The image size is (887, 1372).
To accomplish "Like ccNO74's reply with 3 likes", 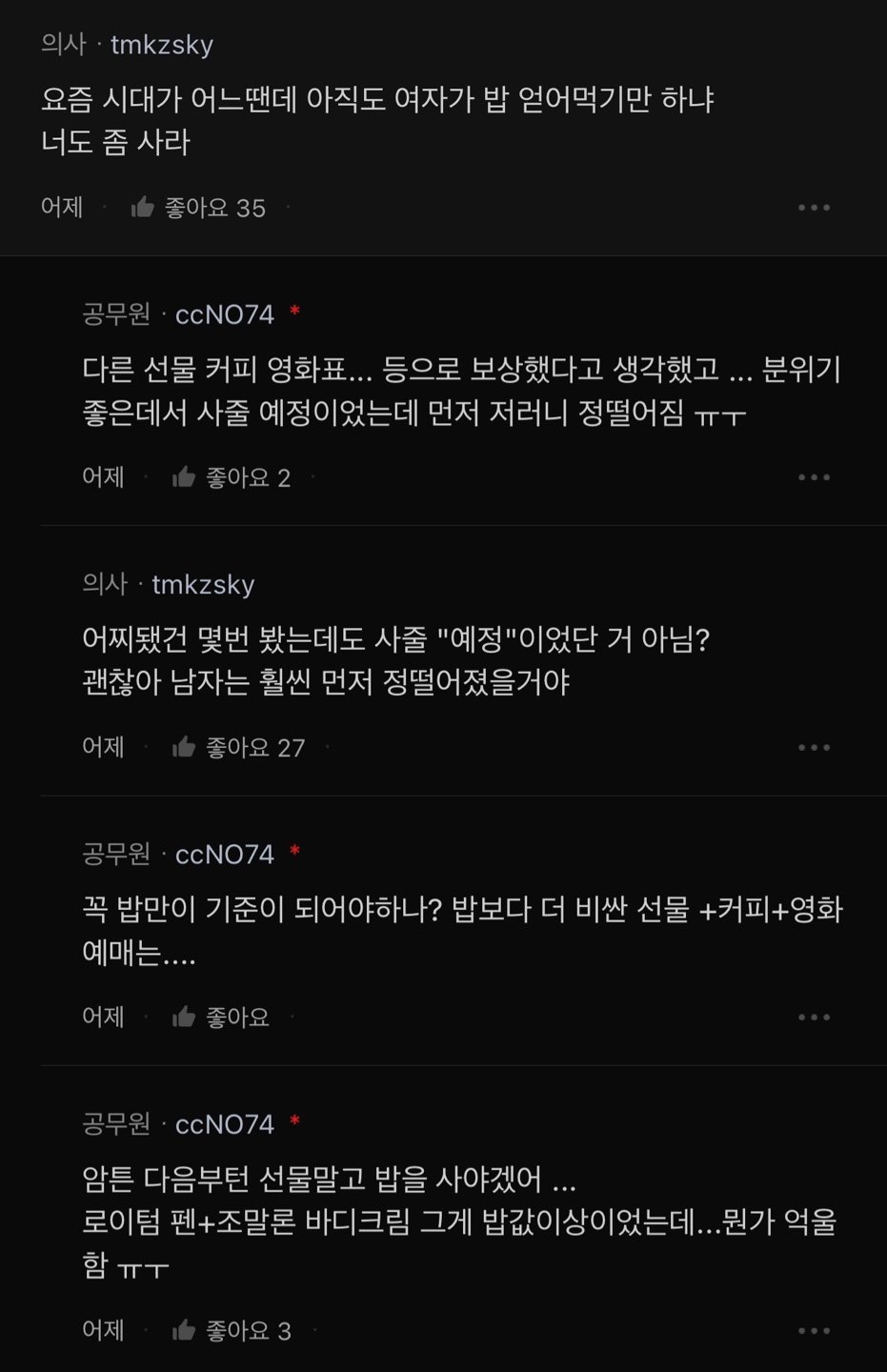I will (x=185, y=1331).
